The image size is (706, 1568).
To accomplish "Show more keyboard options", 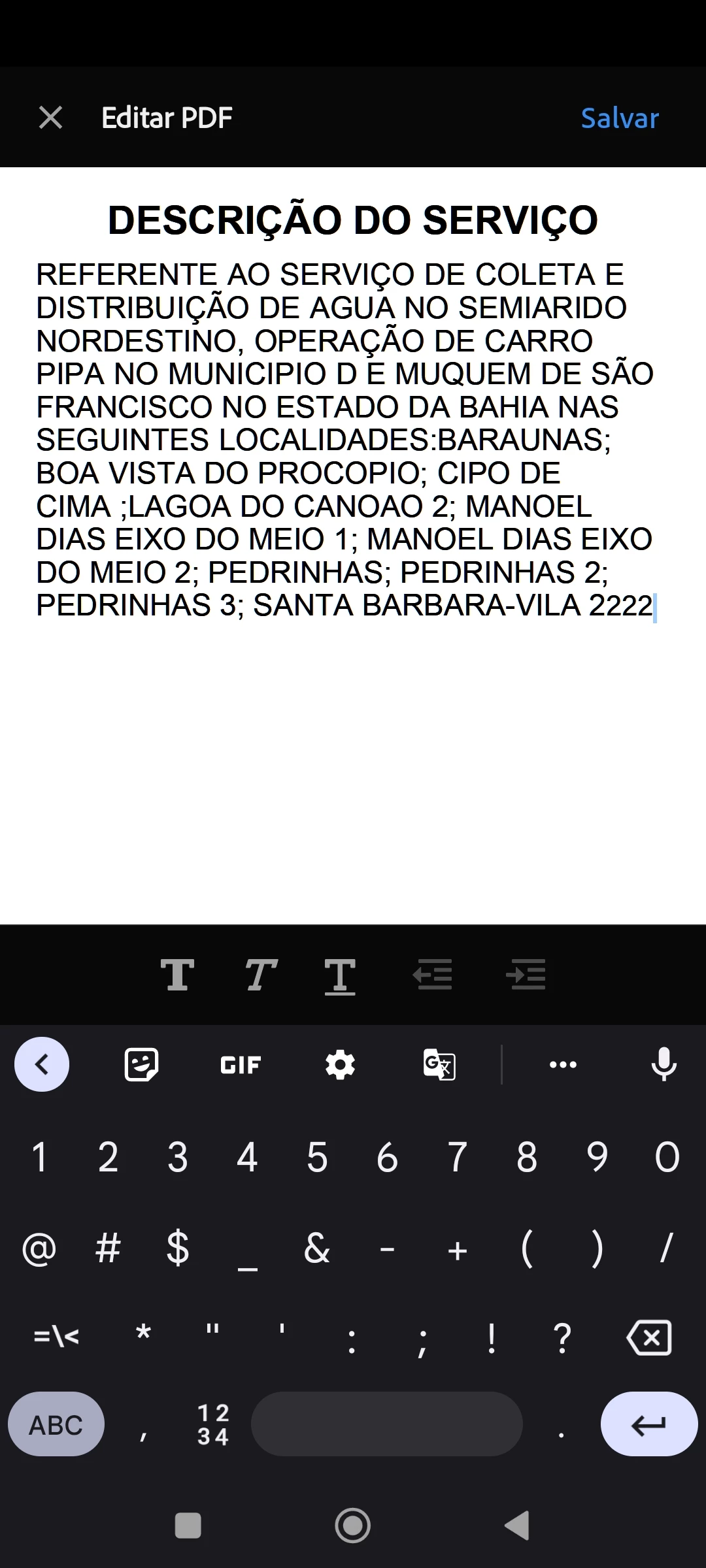I will (563, 1065).
